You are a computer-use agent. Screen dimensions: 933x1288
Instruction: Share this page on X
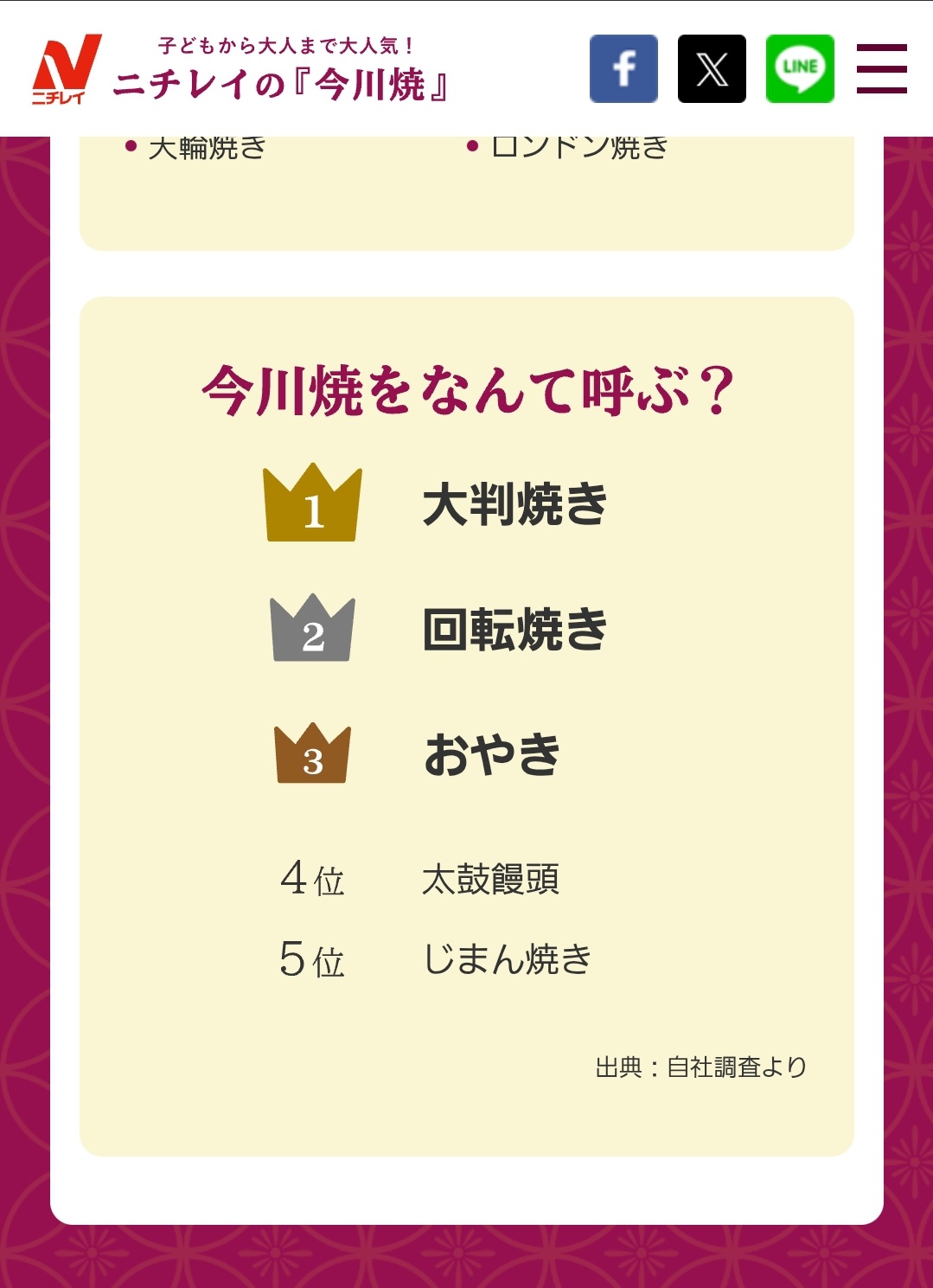[x=712, y=69]
